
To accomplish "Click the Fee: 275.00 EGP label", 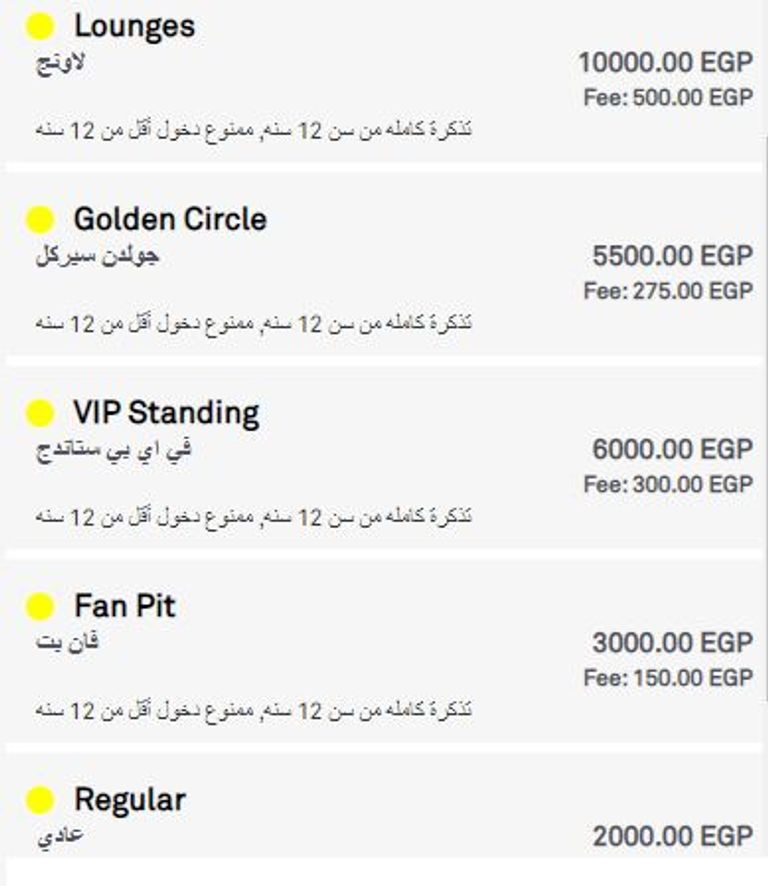I will coord(668,286).
